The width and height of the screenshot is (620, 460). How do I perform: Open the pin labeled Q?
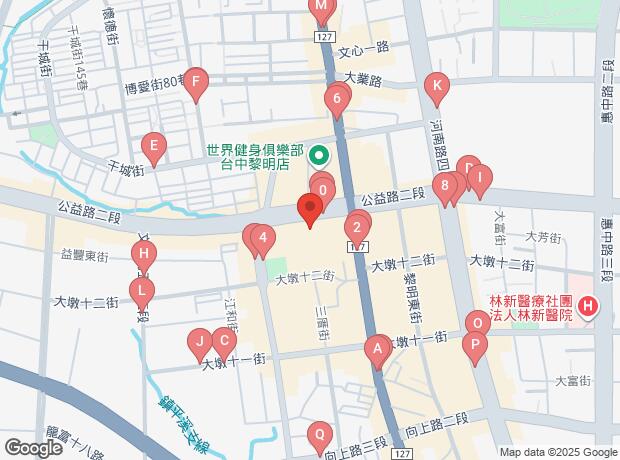click(319, 435)
